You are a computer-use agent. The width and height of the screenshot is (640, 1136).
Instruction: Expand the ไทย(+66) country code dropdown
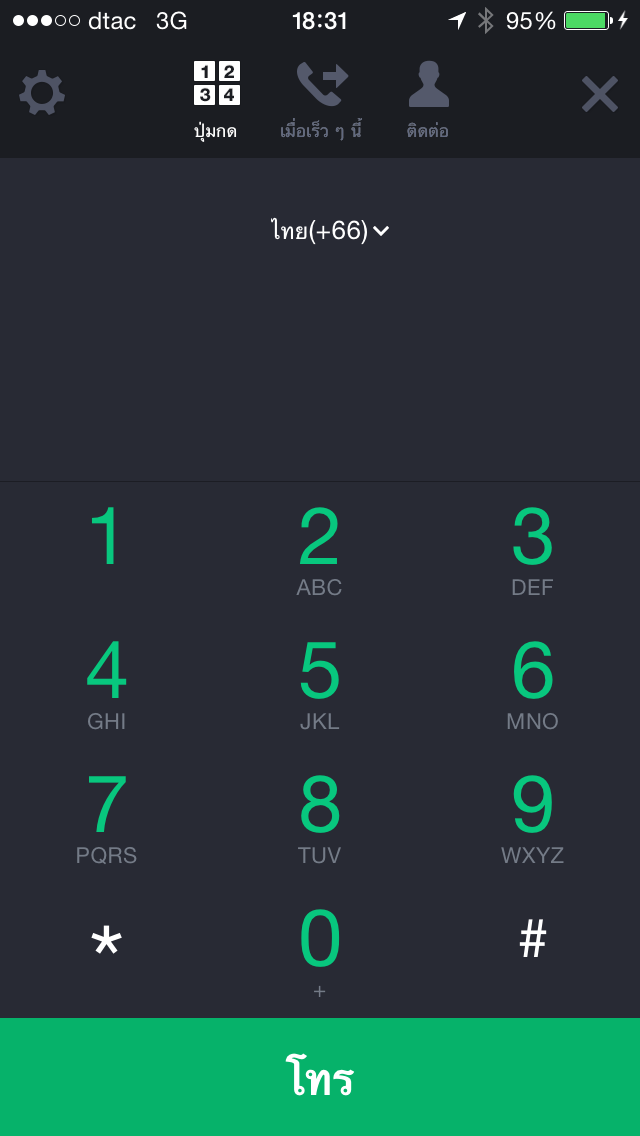click(x=329, y=231)
